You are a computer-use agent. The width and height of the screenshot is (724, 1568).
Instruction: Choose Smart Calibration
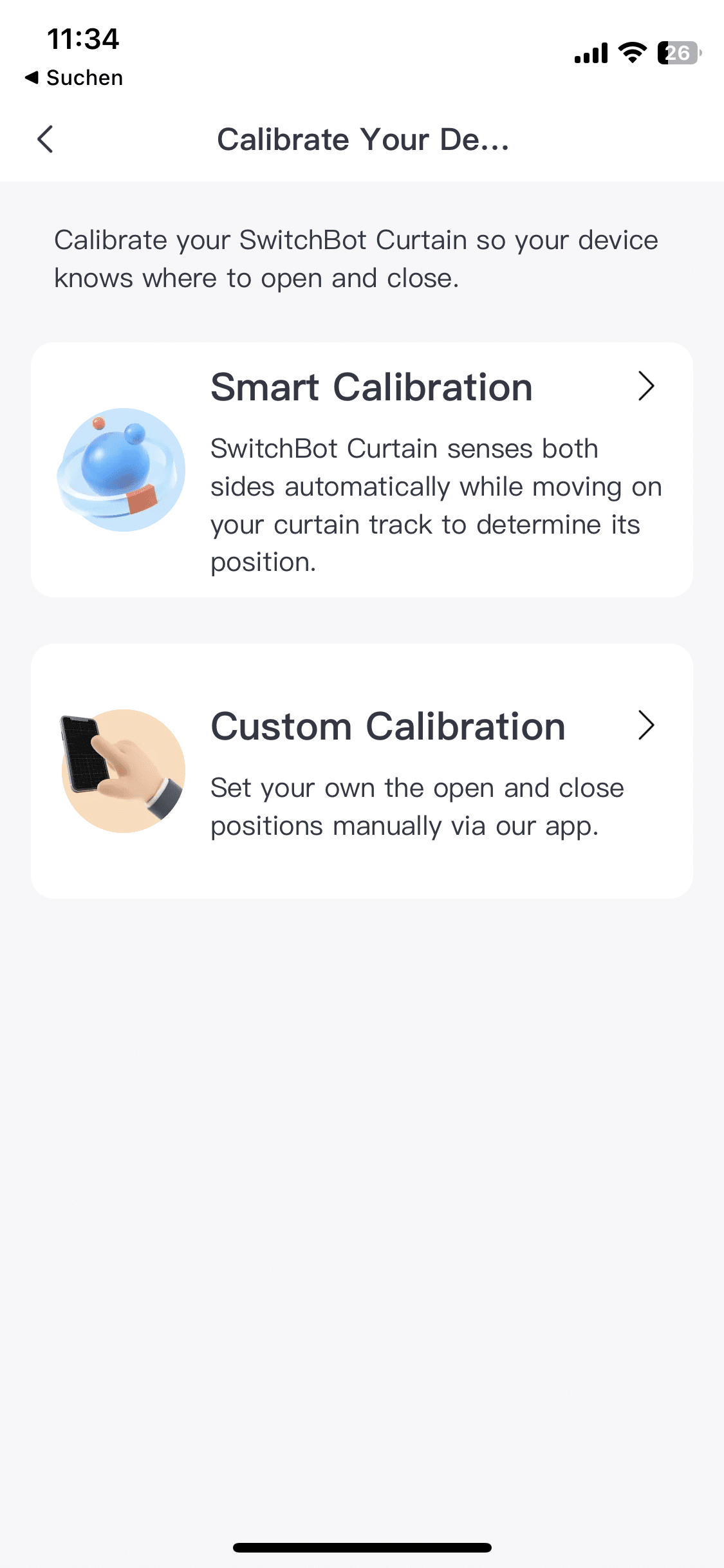pyautogui.click(x=362, y=470)
